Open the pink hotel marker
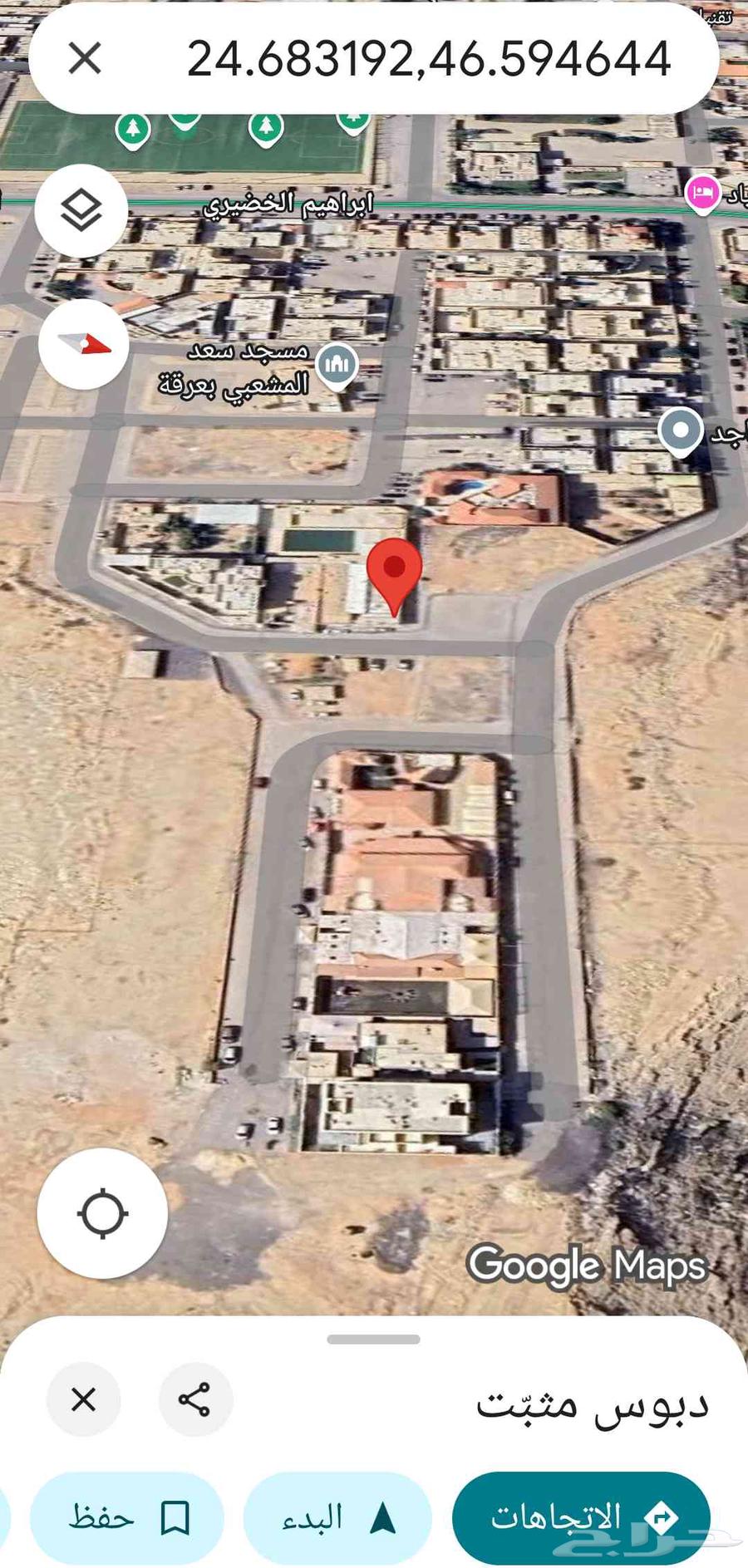 (702, 193)
